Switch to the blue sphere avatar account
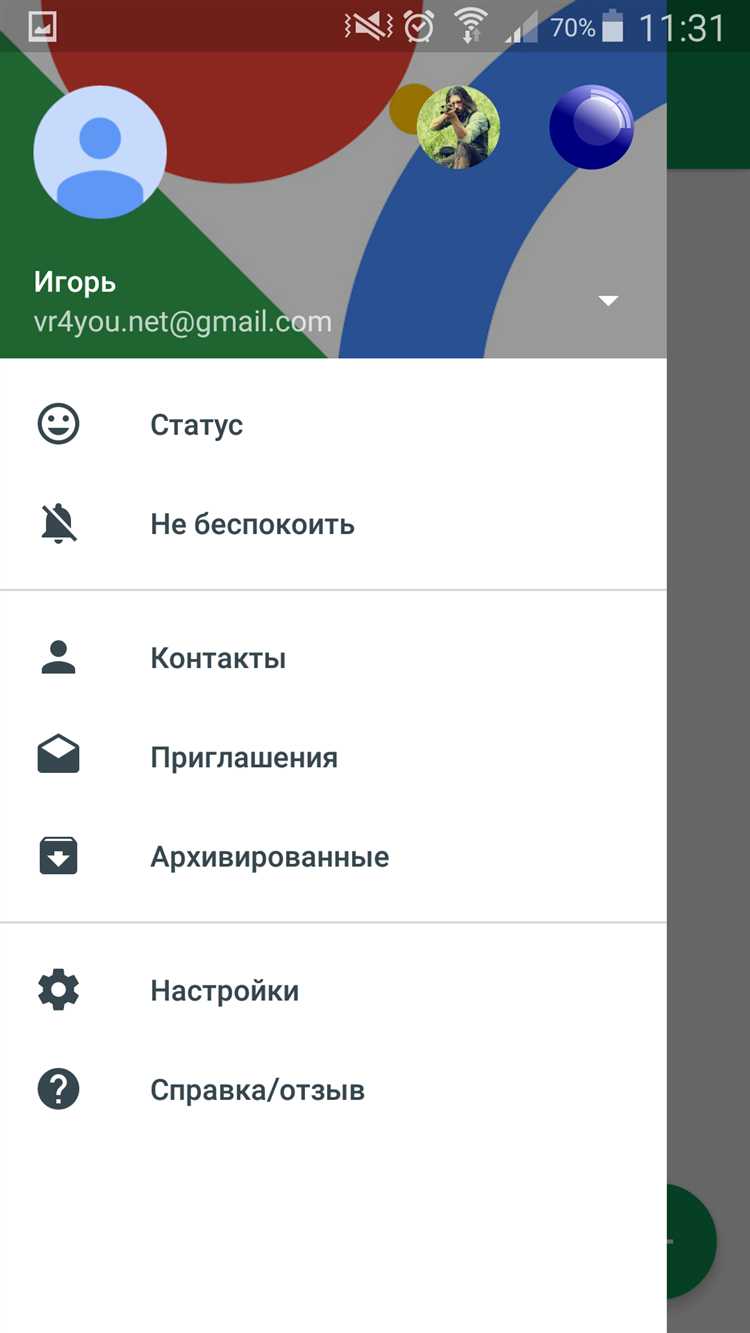This screenshot has height=1333, width=750. tap(591, 127)
